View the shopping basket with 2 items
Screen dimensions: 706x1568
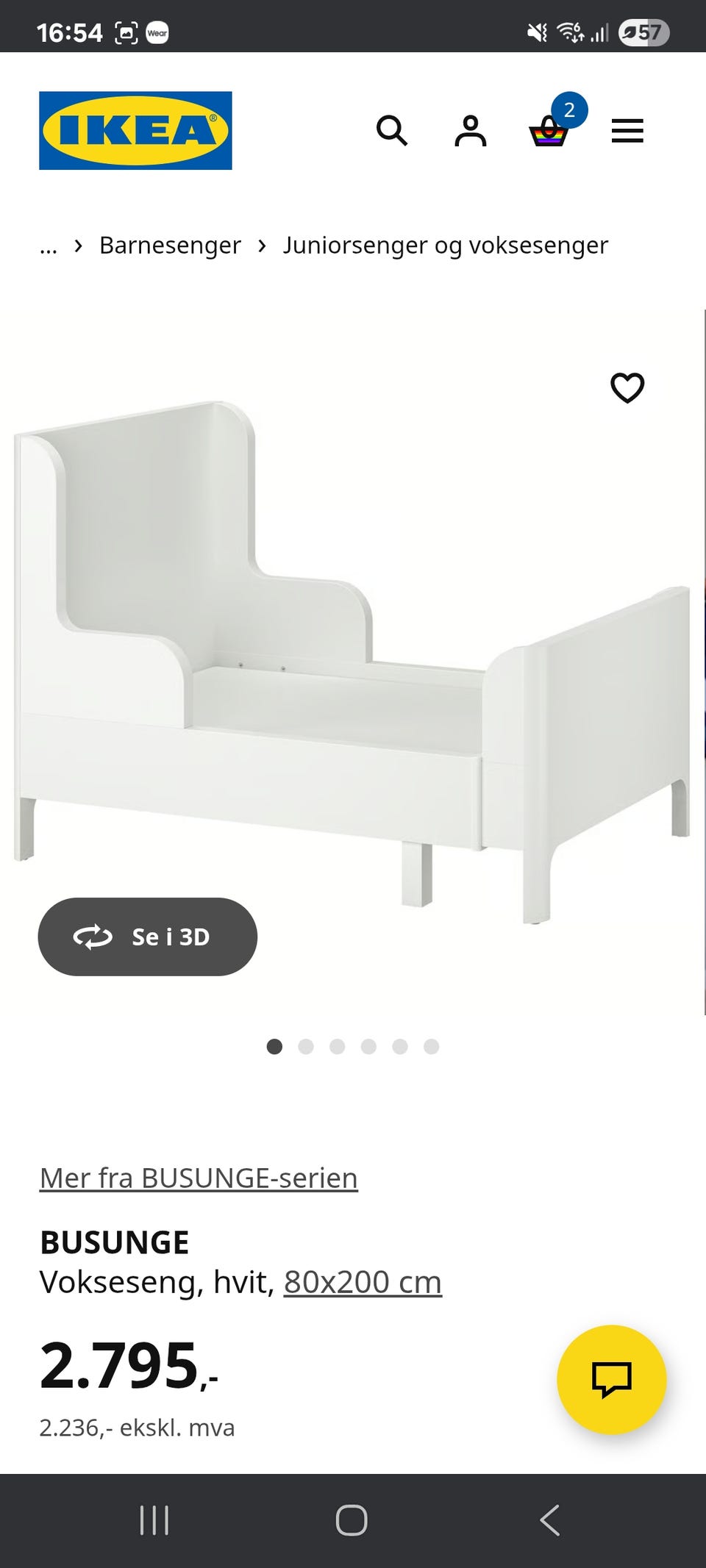(549, 132)
